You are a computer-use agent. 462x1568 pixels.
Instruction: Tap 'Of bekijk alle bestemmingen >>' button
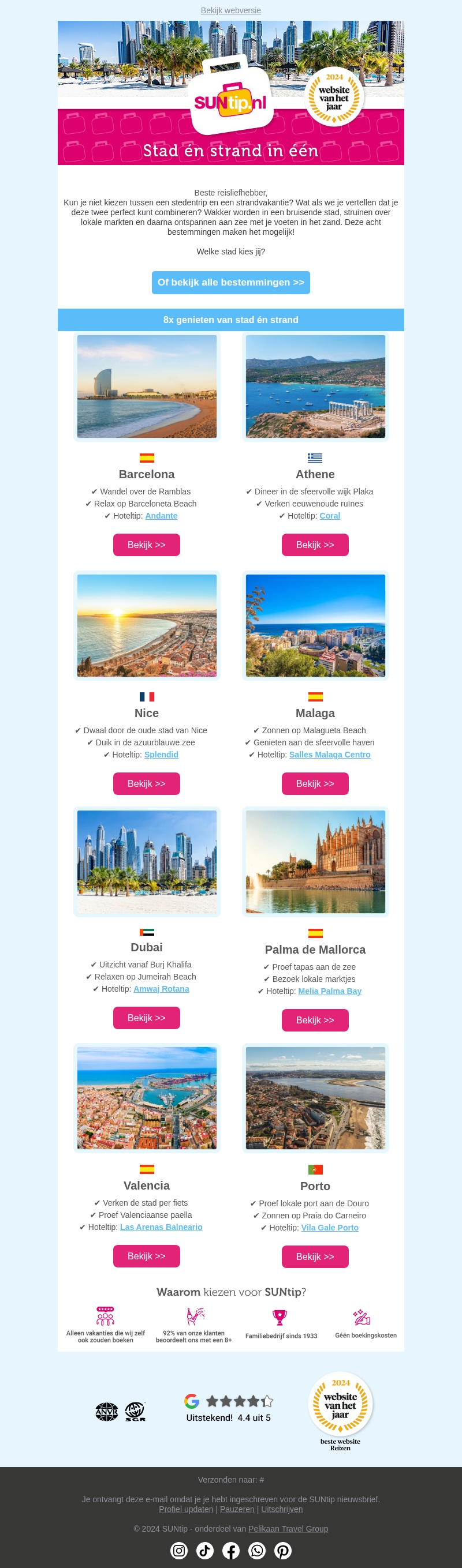230,283
